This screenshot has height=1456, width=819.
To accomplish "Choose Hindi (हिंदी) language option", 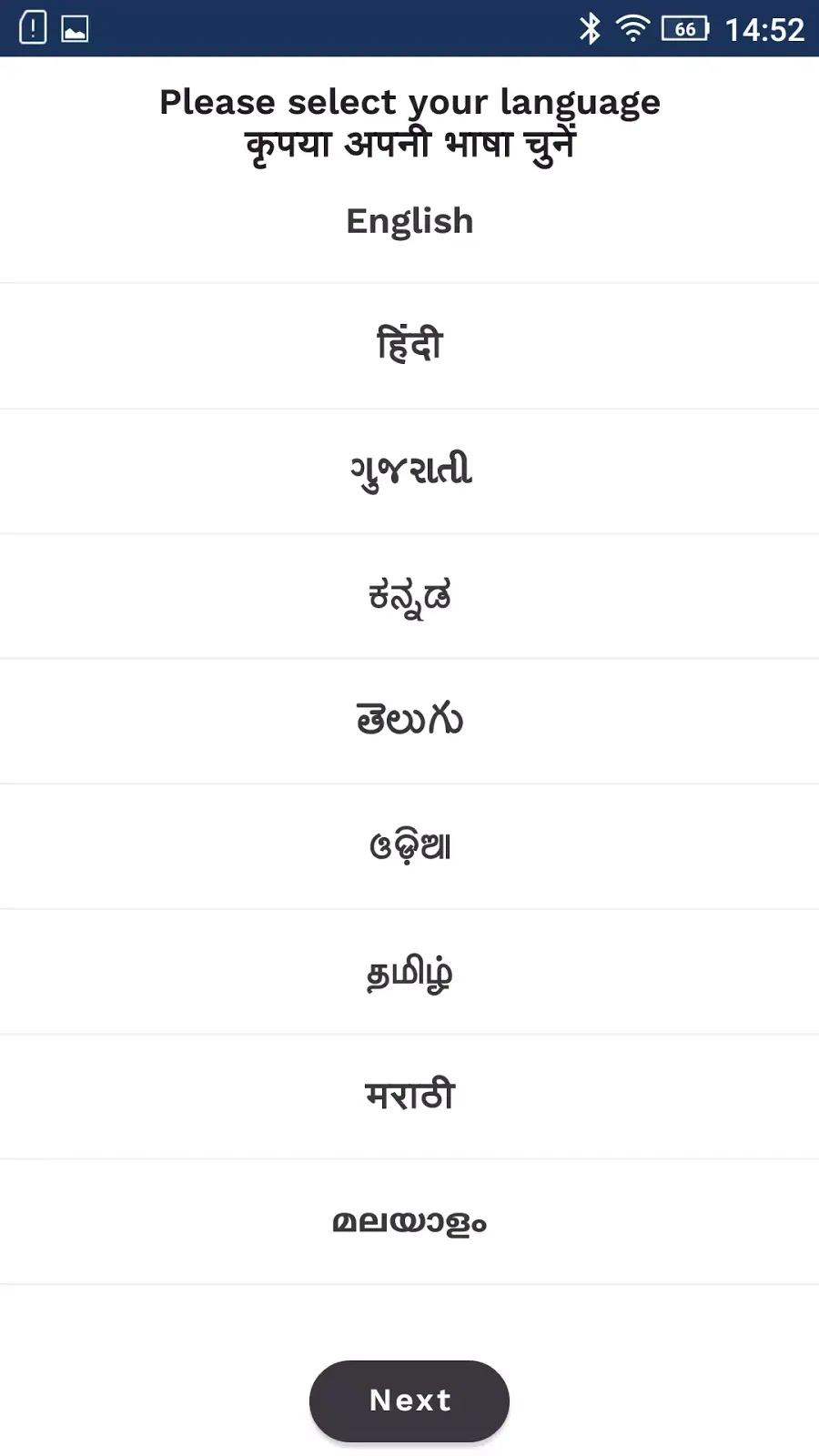I will tap(409, 346).
